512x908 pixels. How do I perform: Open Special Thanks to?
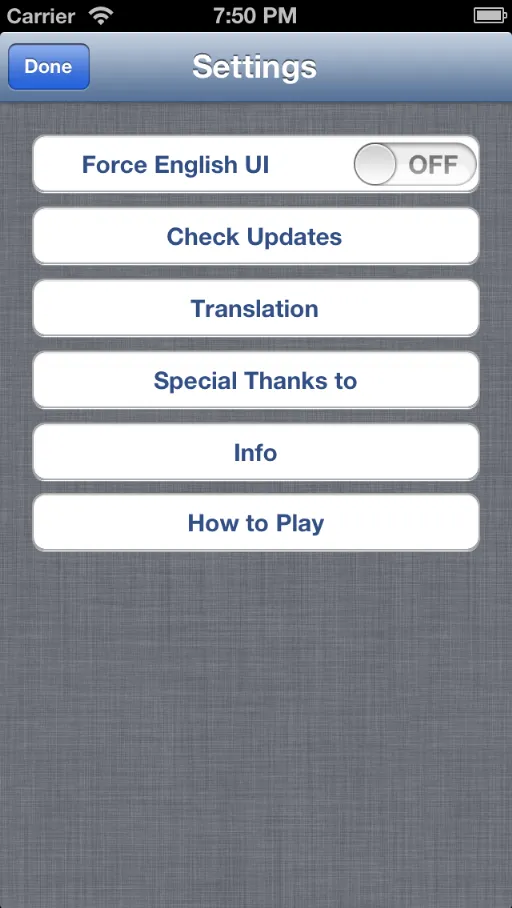click(255, 380)
